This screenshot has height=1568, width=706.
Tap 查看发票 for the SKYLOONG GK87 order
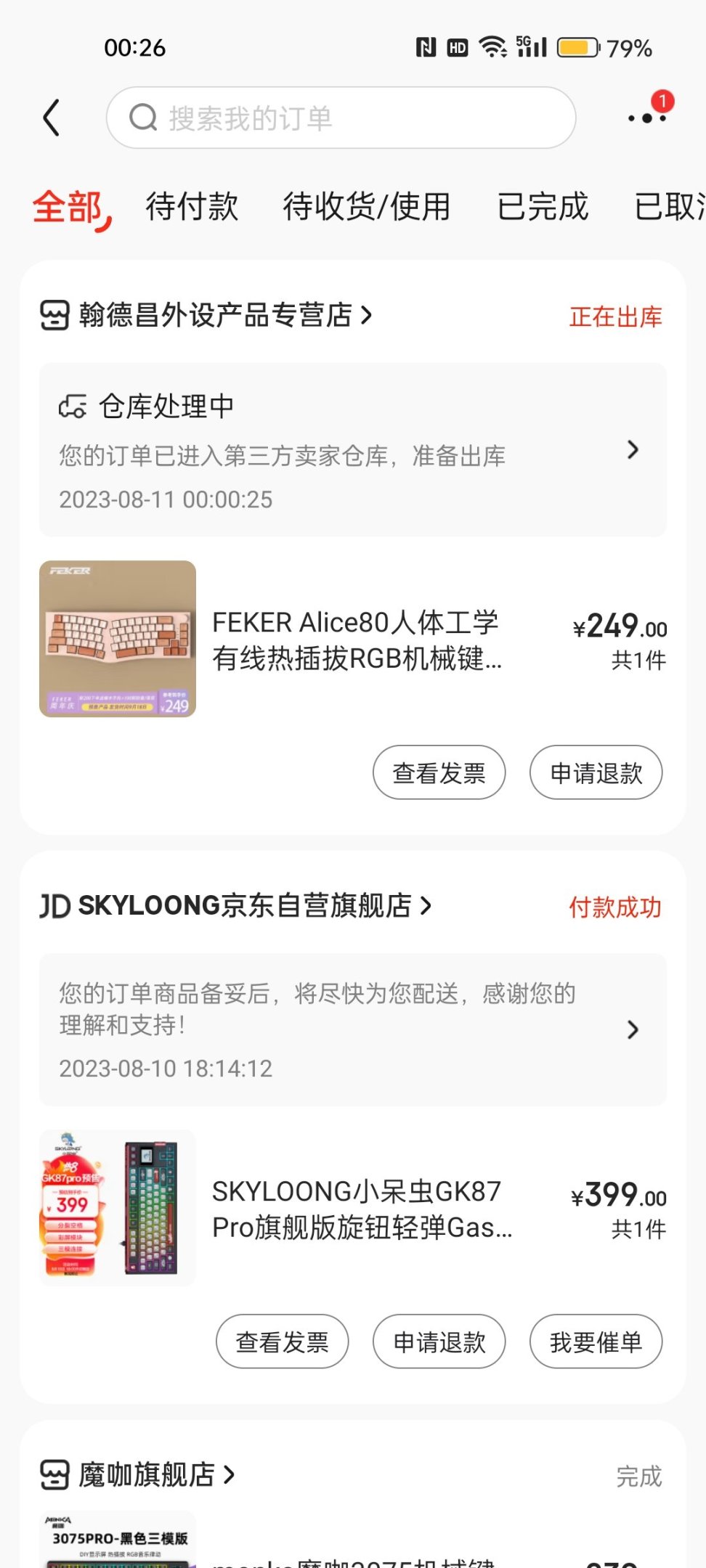tap(282, 1342)
